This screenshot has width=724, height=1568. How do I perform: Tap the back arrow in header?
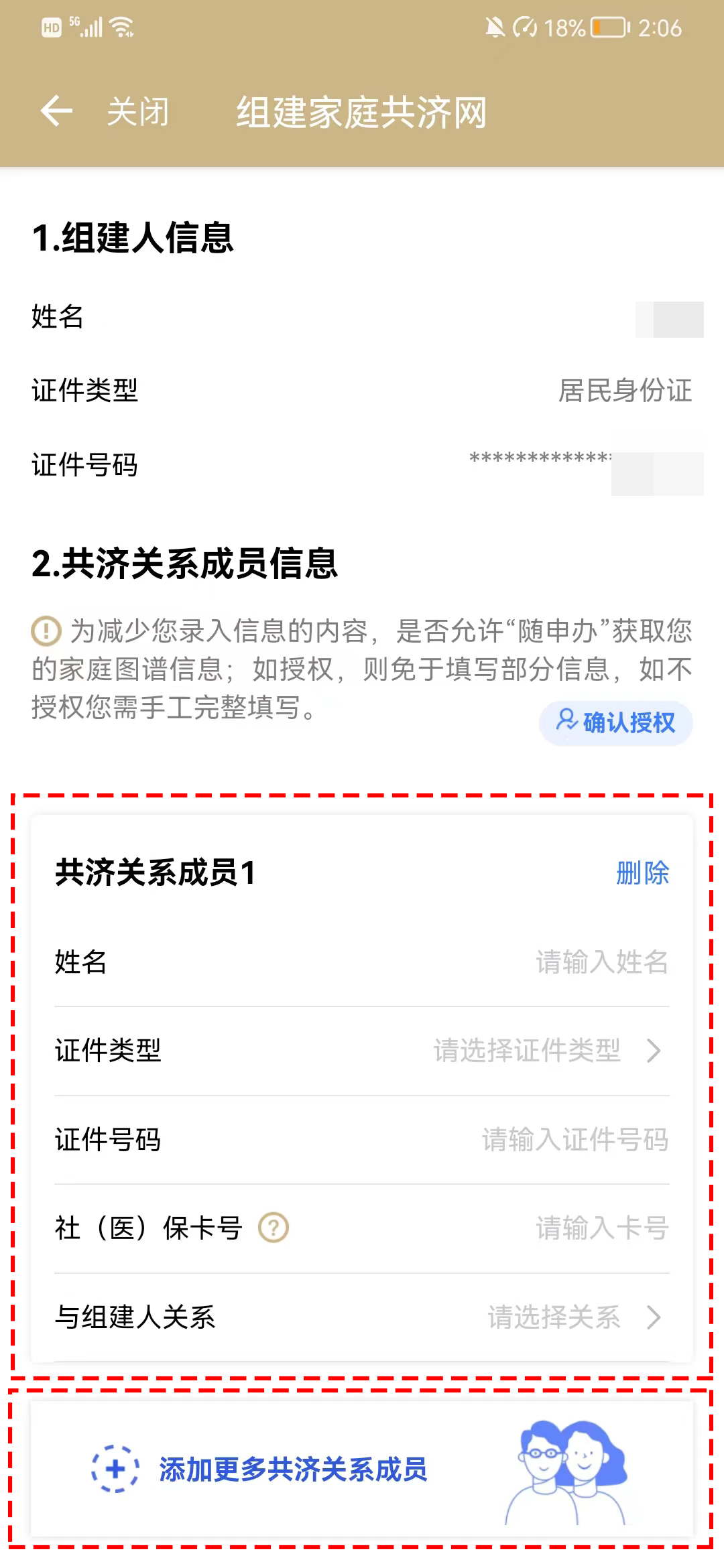(56, 111)
